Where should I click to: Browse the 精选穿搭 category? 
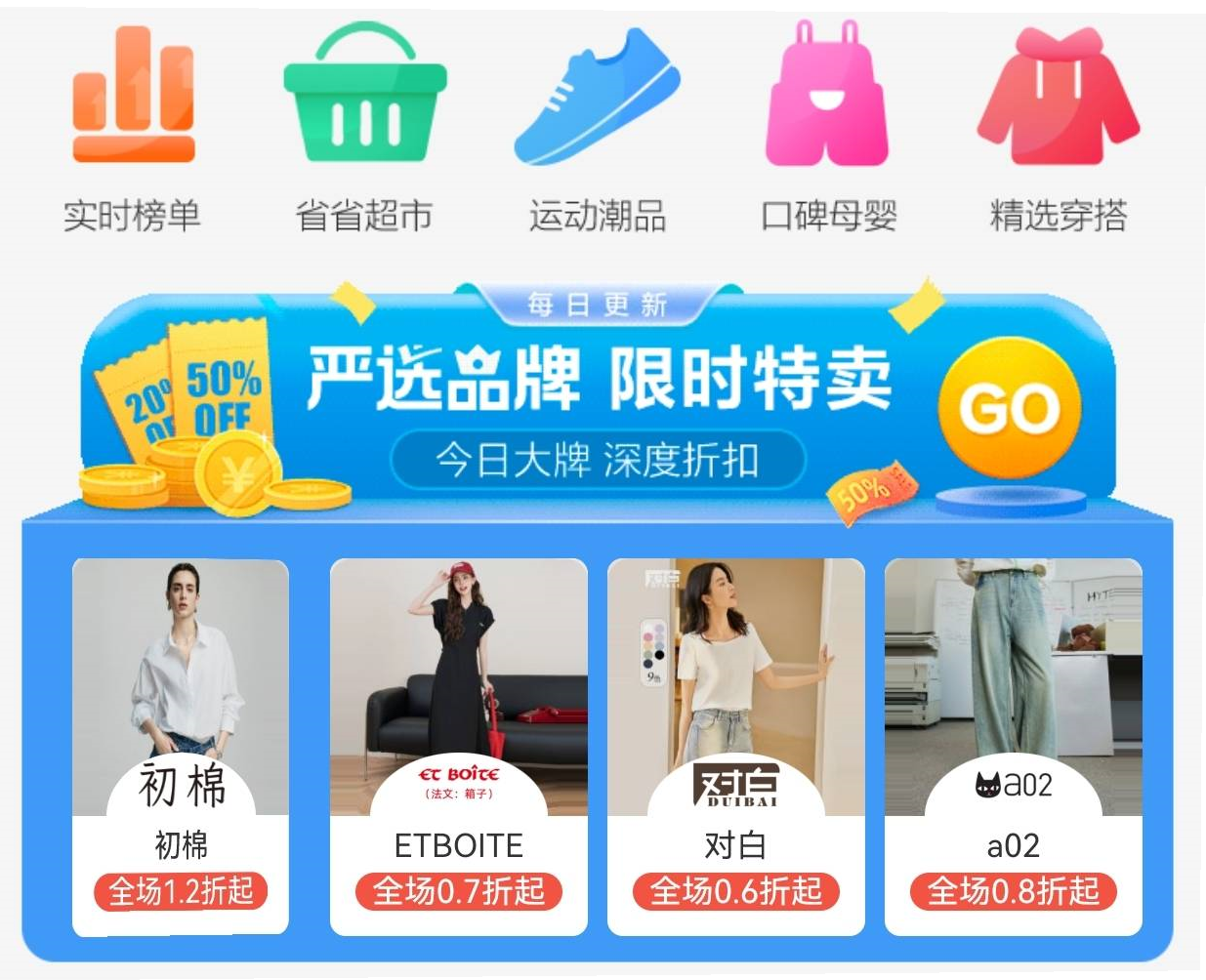click(1059, 127)
